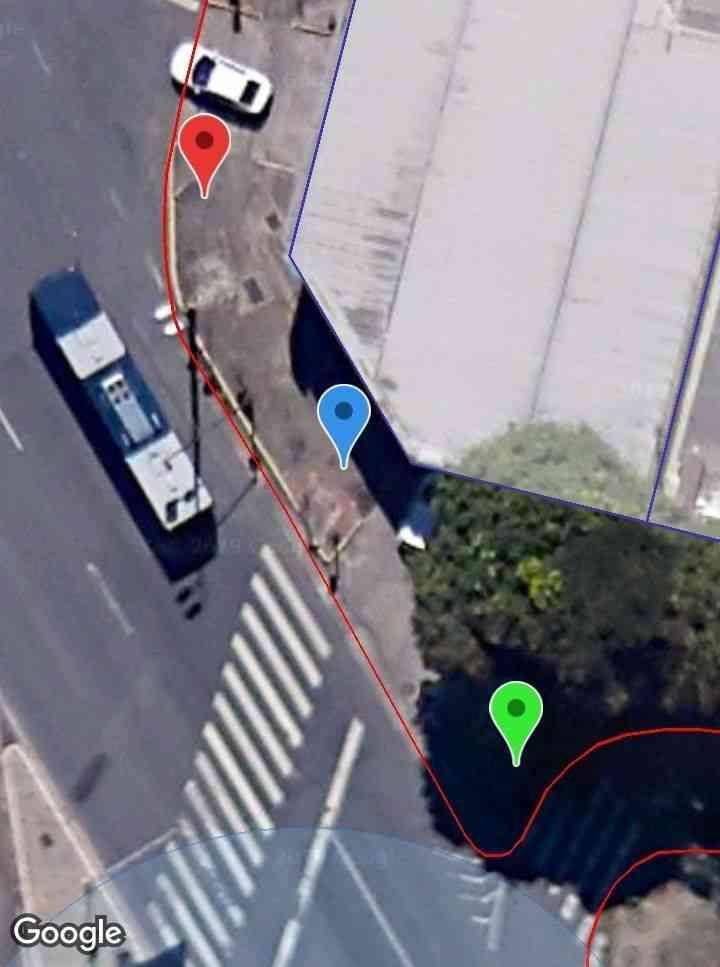Select the red map marker
720x967 pixels.
coord(205,146)
